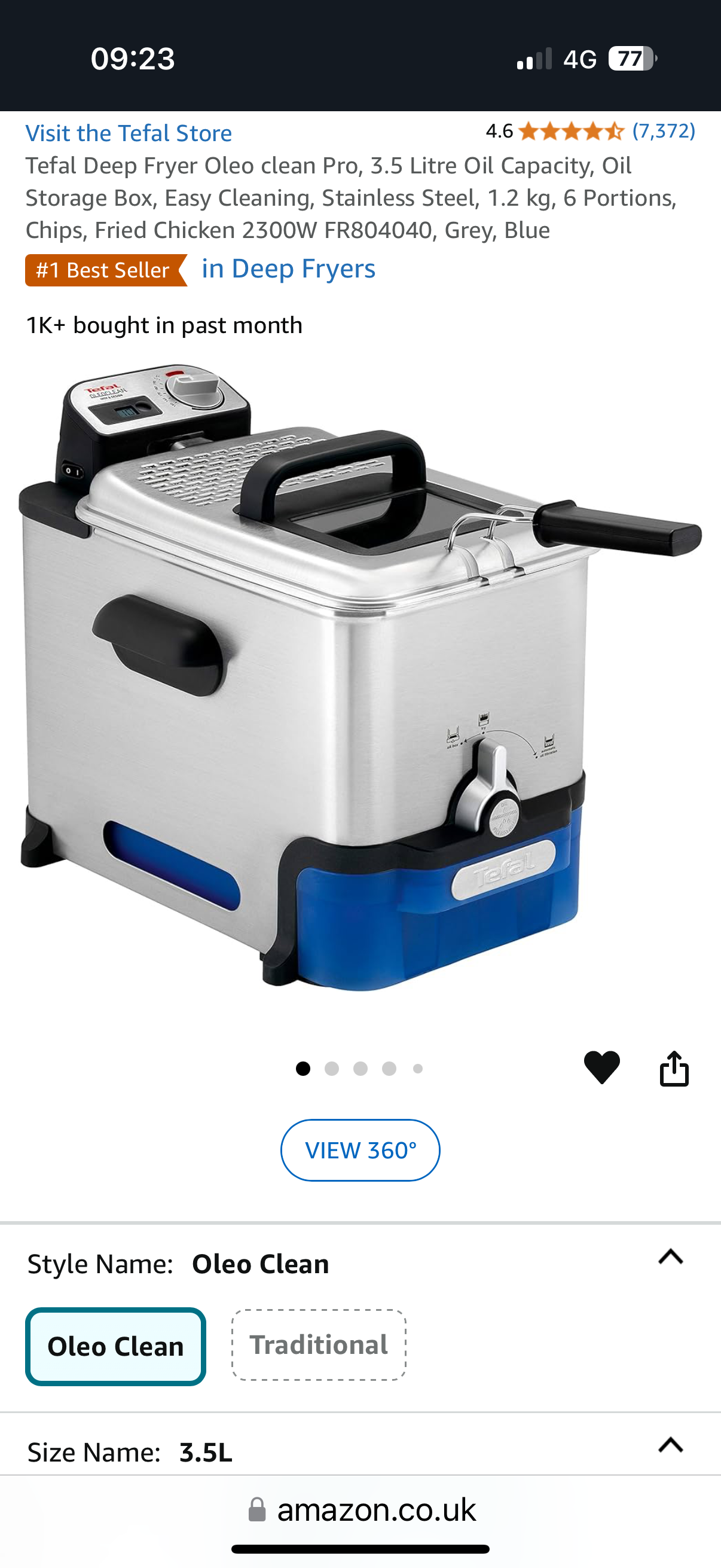This screenshot has height=1568, width=721.
Task: Open the Visit the Tefal Store link
Action: pyautogui.click(x=129, y=133)
